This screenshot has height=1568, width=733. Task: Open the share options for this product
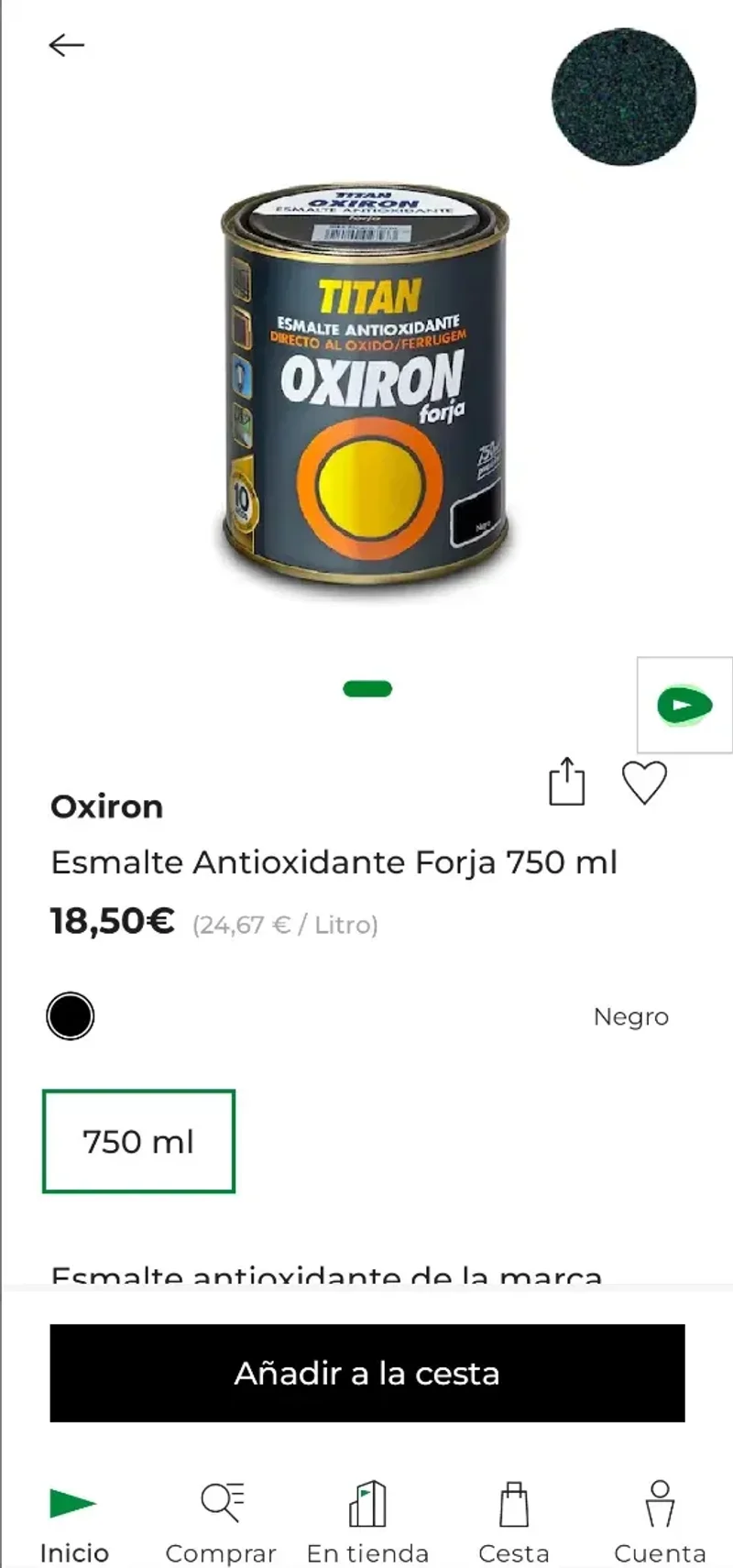[568, 782]
